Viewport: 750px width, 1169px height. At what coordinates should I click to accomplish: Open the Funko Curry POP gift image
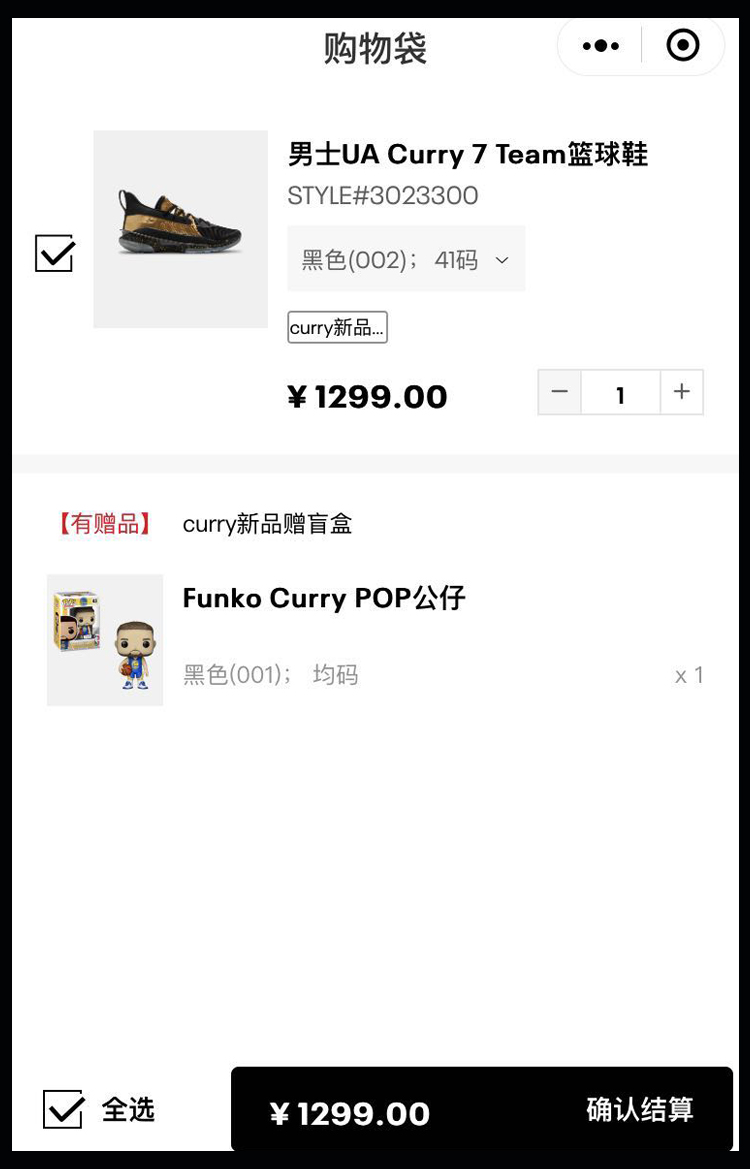(x=105, y=640)
